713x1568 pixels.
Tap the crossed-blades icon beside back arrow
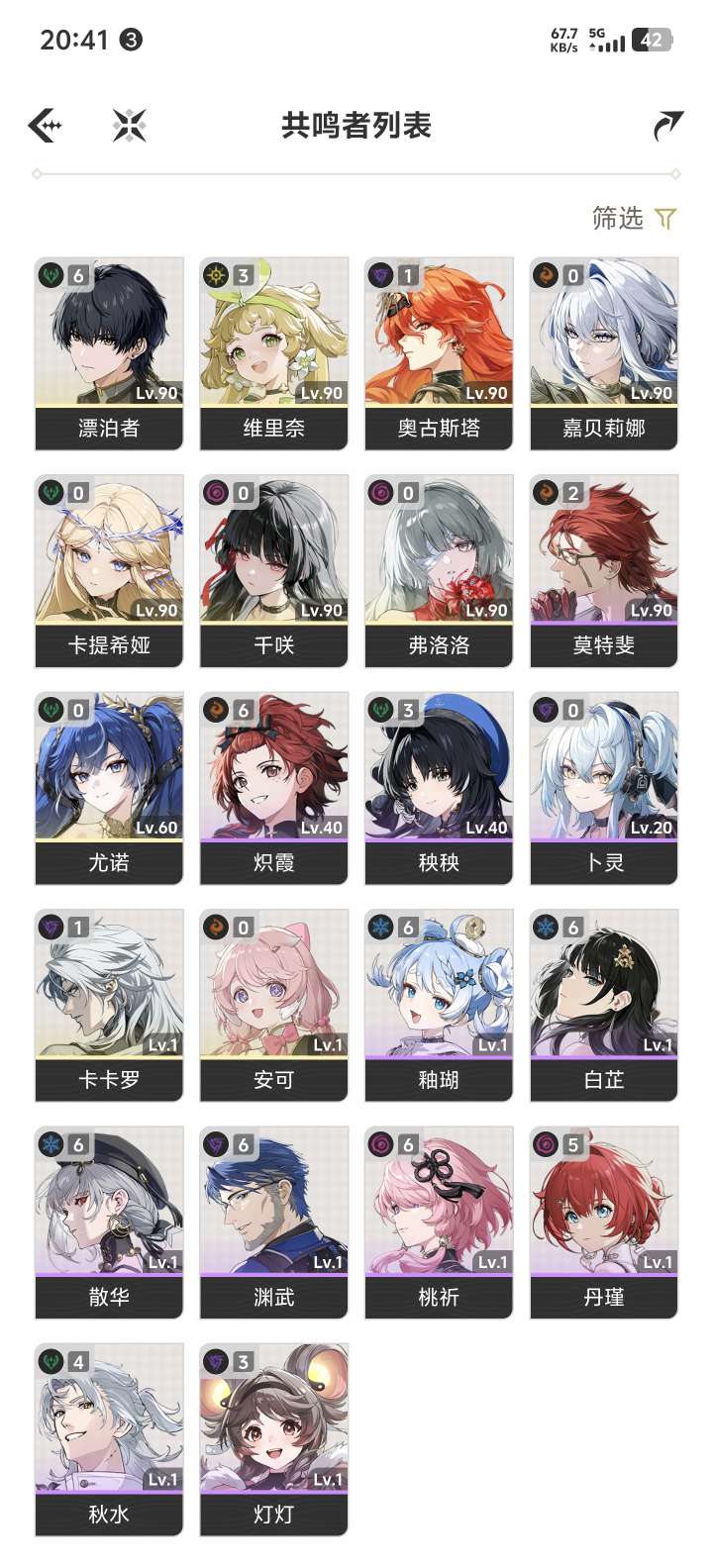coord(129,126)
